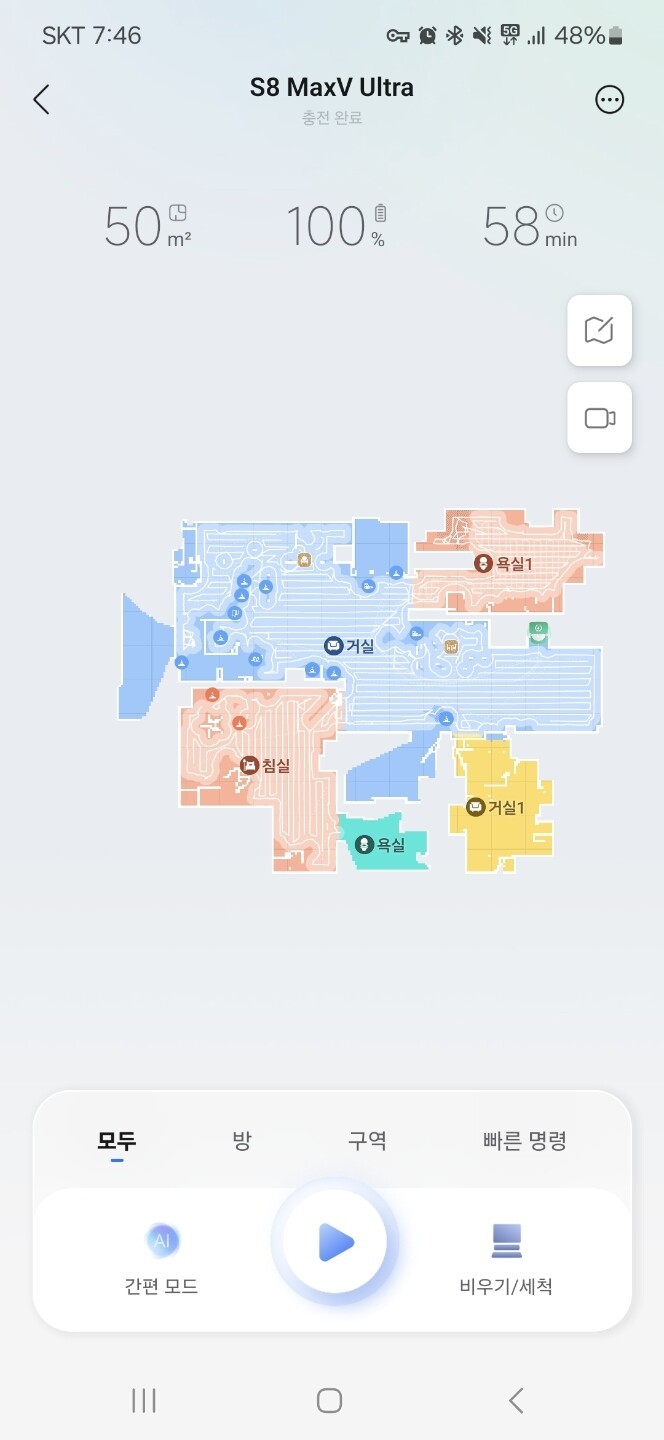The image size is (664, 1440).
Task: Select the 모두 tab
Action: pyautogui.click(x=116, y=1141)
